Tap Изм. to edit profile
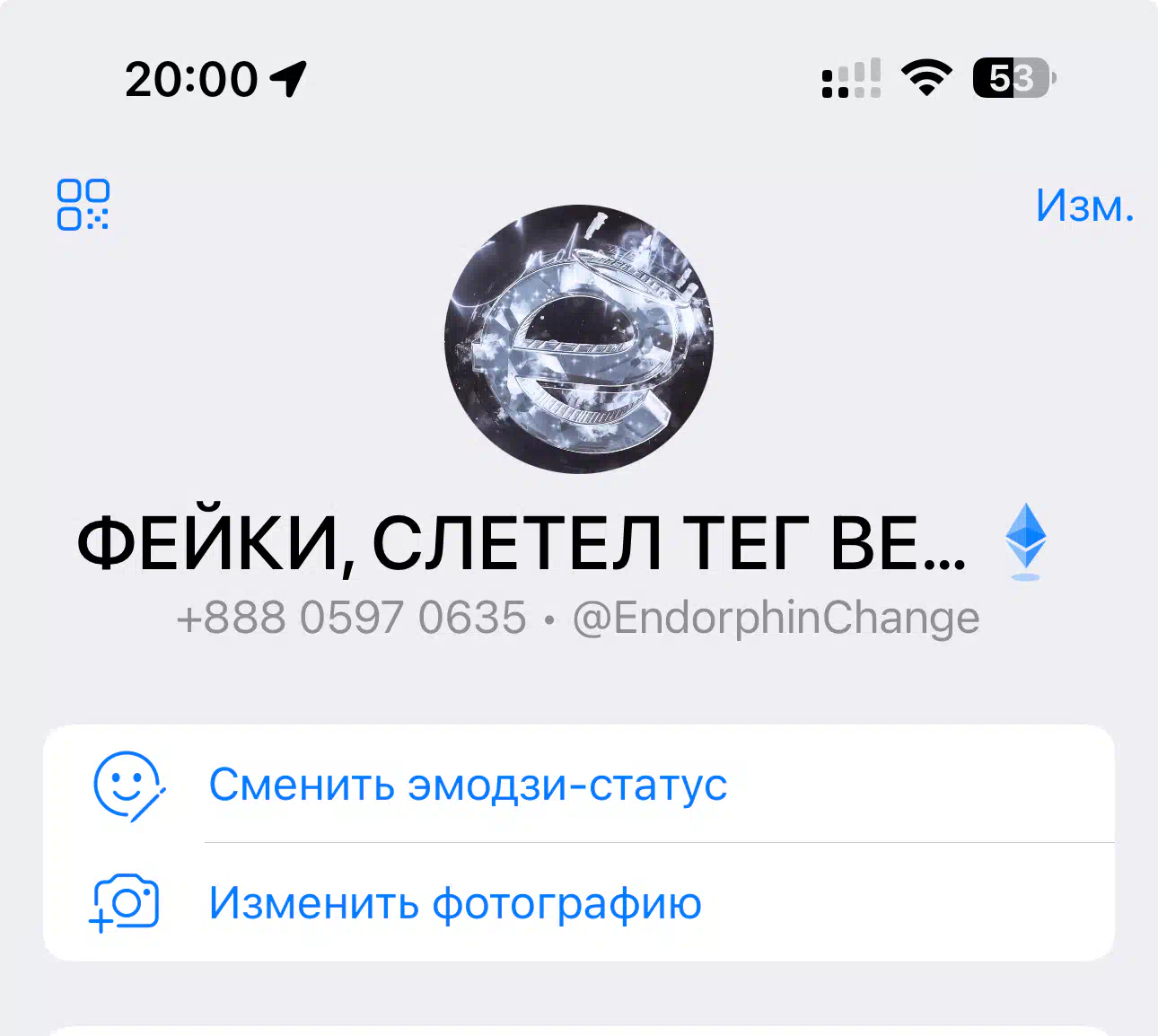 coord(1083,206)
